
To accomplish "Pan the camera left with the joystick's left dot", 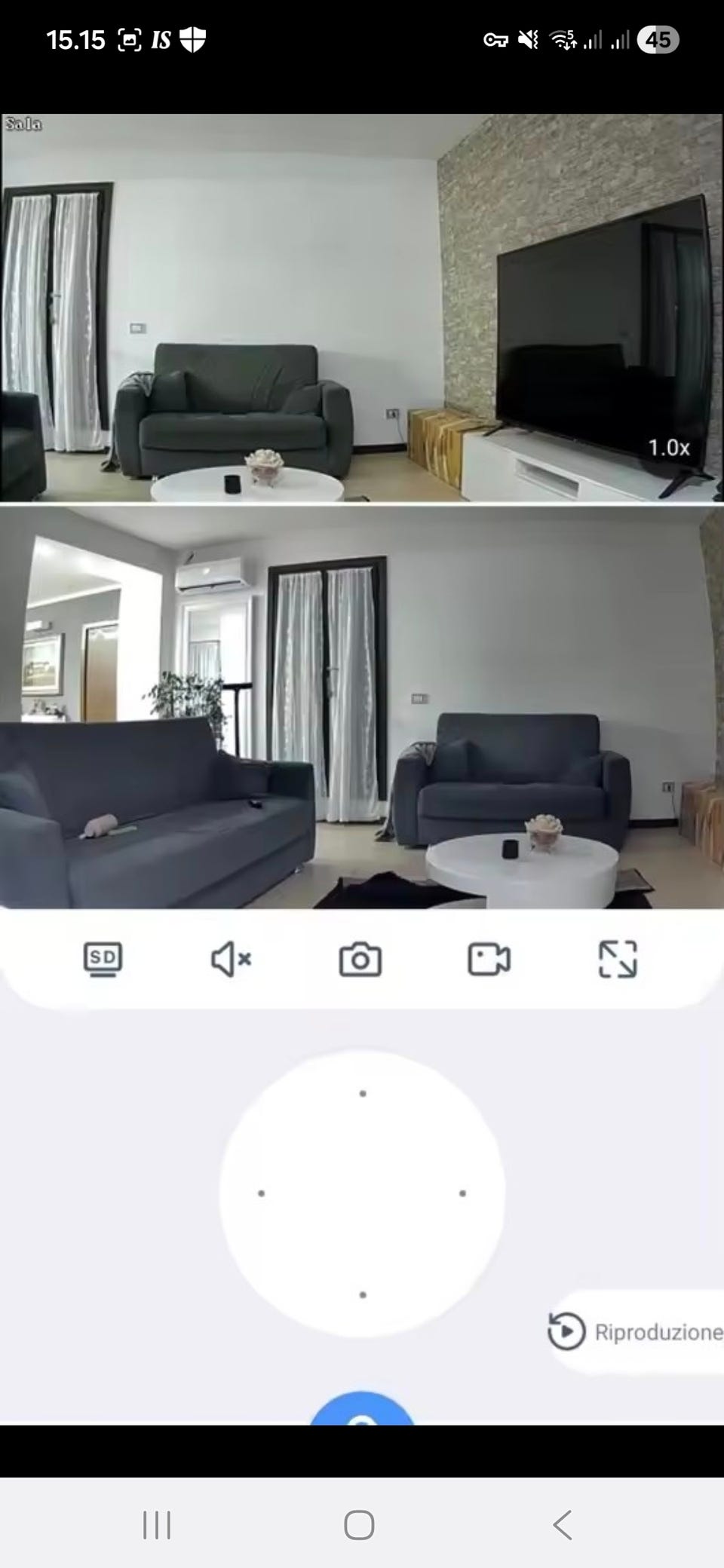I will tap(261, 1193).
